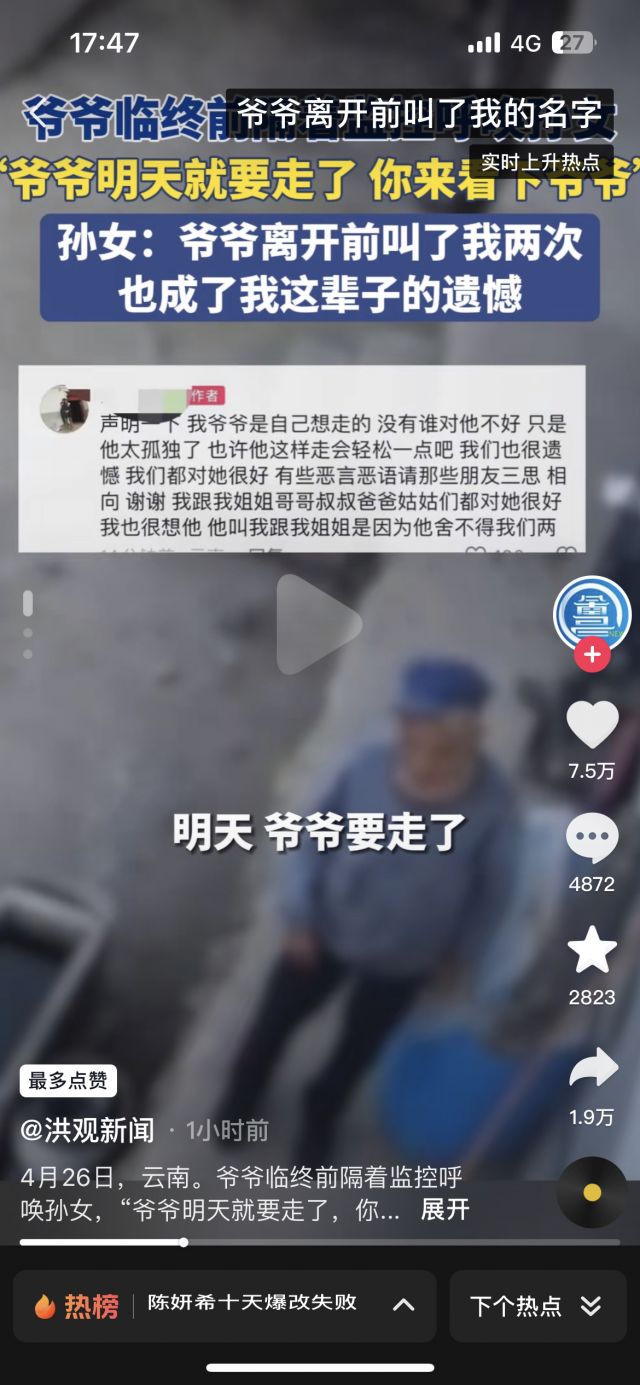Open the 最多点赞 tag
The width and height of the screenshot is (640, 1385).
(68, 1081)
